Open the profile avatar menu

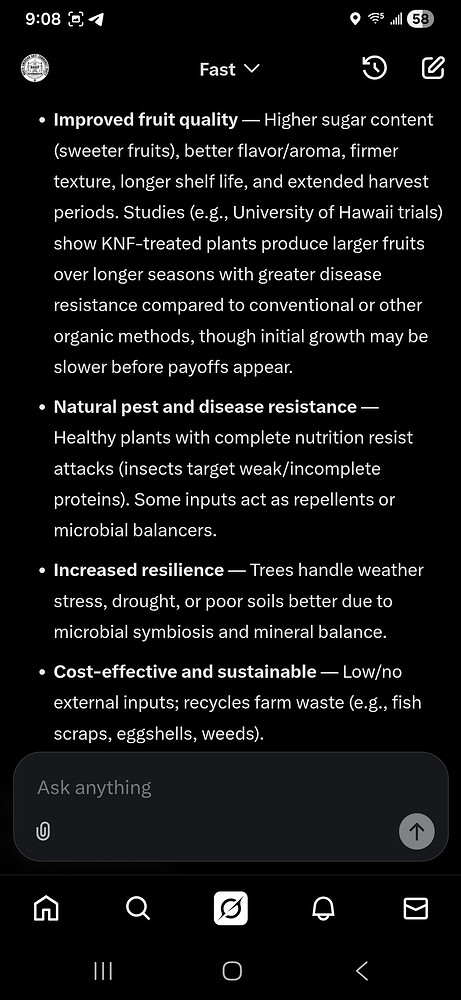point(35,68)
